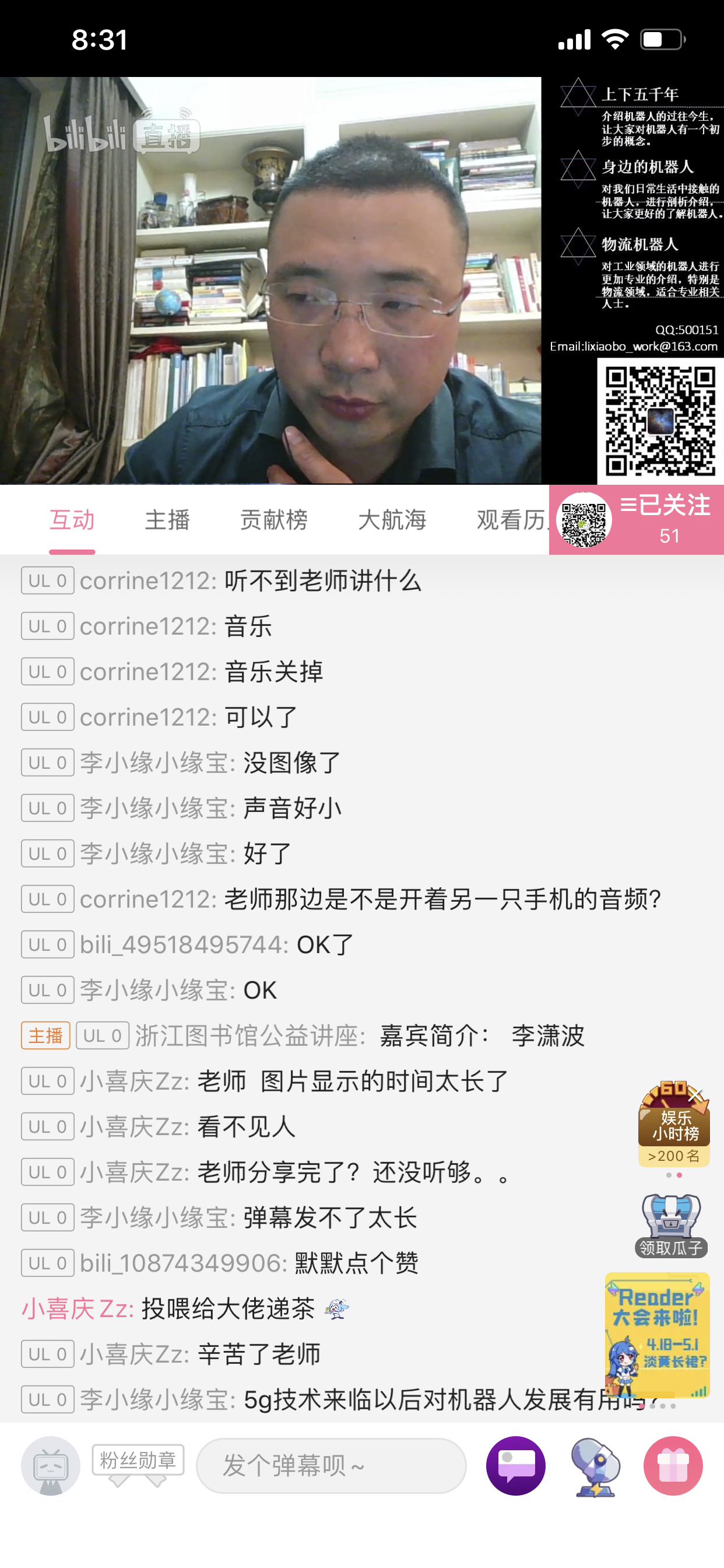
Task: Switch to the 主播 tab
Action: click(x=167, y=520)
